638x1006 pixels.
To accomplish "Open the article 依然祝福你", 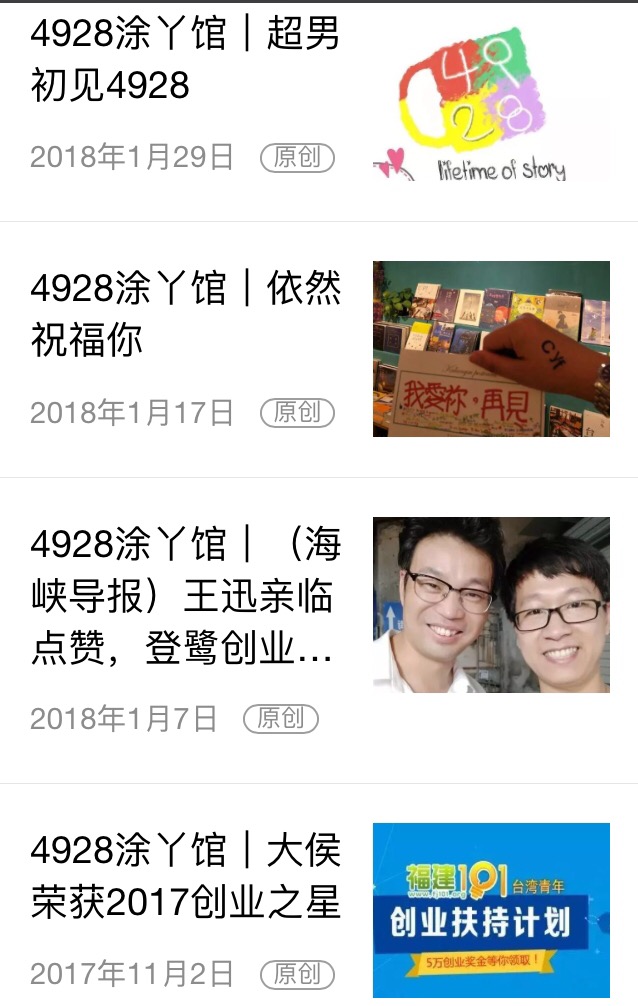I will [x=186, y=314].
